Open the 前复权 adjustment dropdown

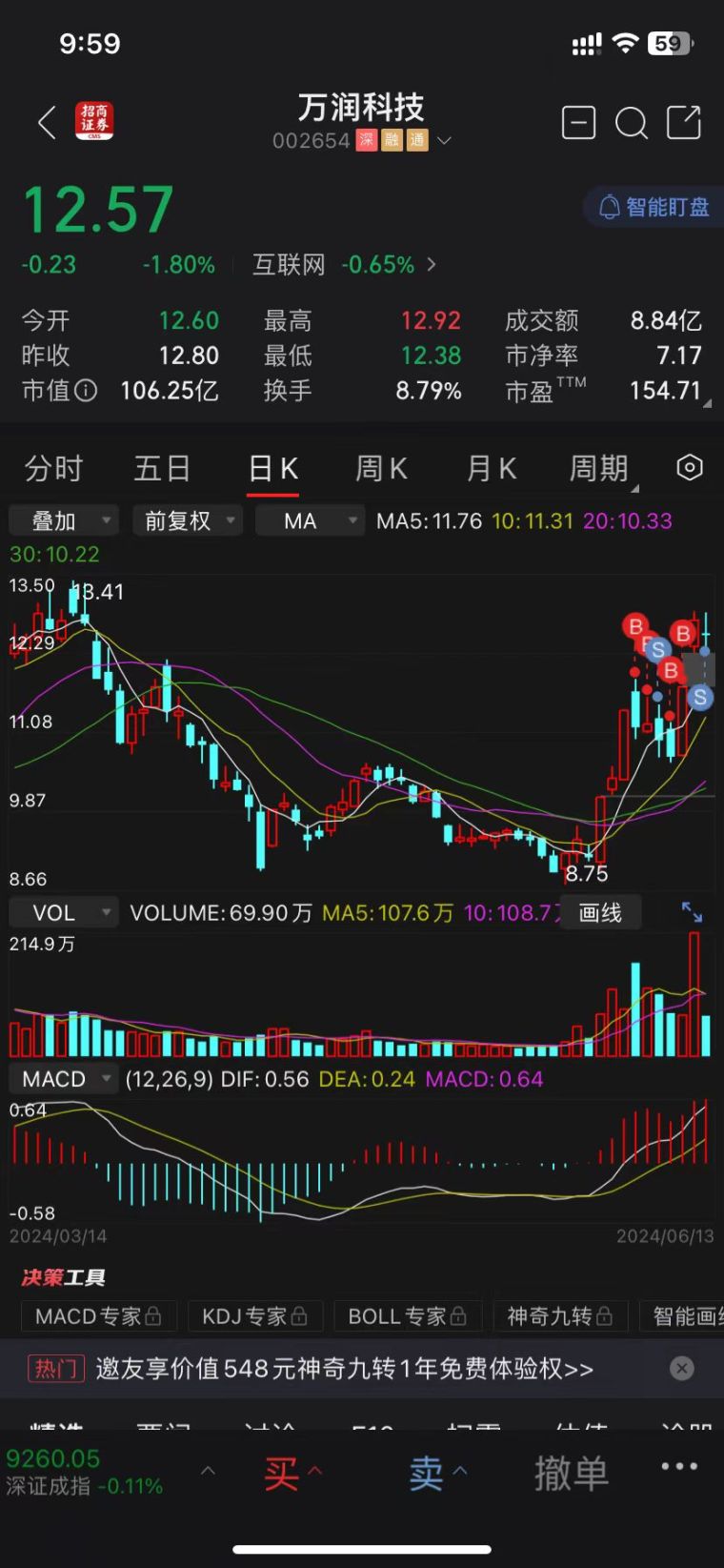click(188, 520)
